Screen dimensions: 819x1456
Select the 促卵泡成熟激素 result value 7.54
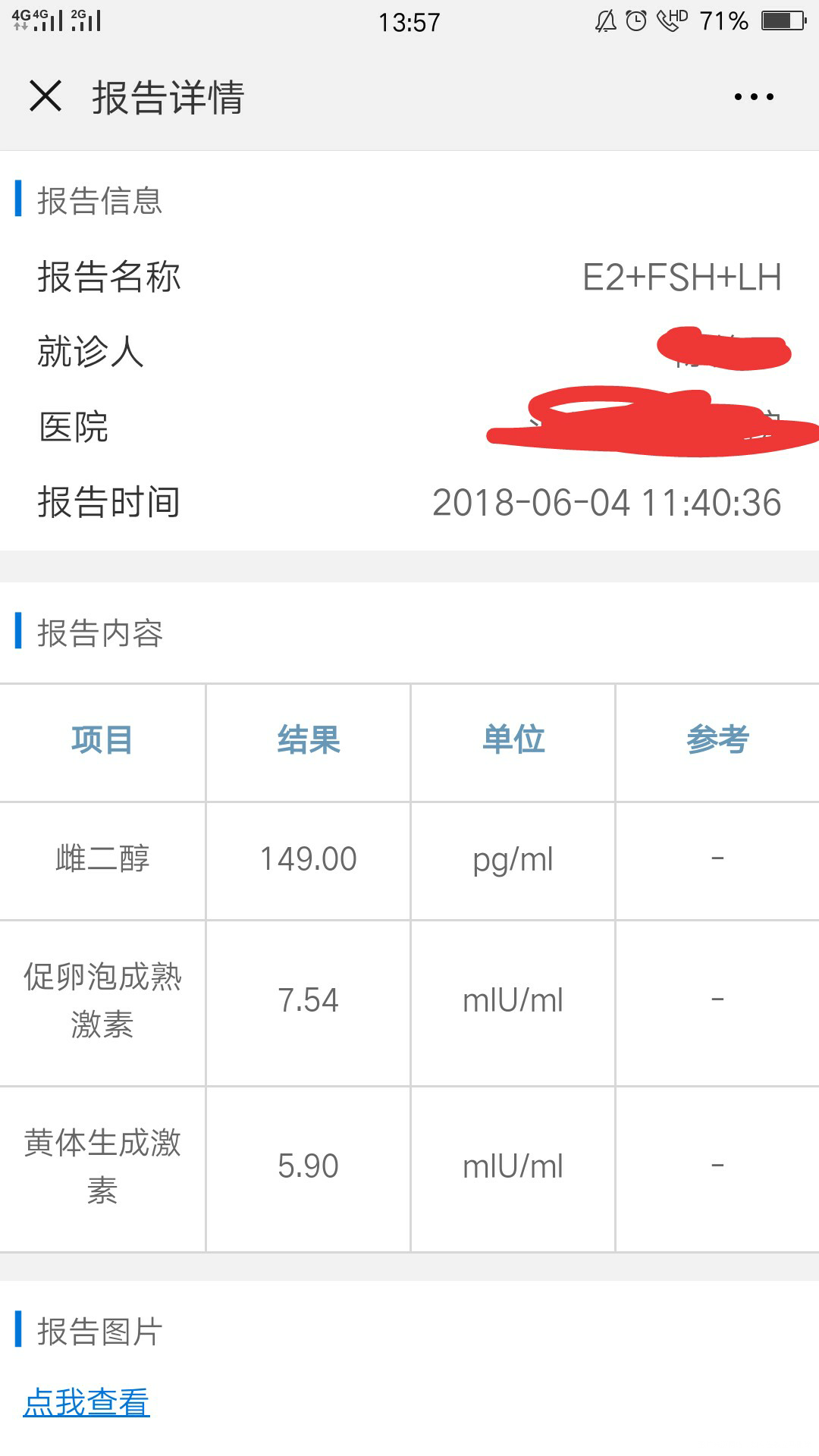point(306,1001)
